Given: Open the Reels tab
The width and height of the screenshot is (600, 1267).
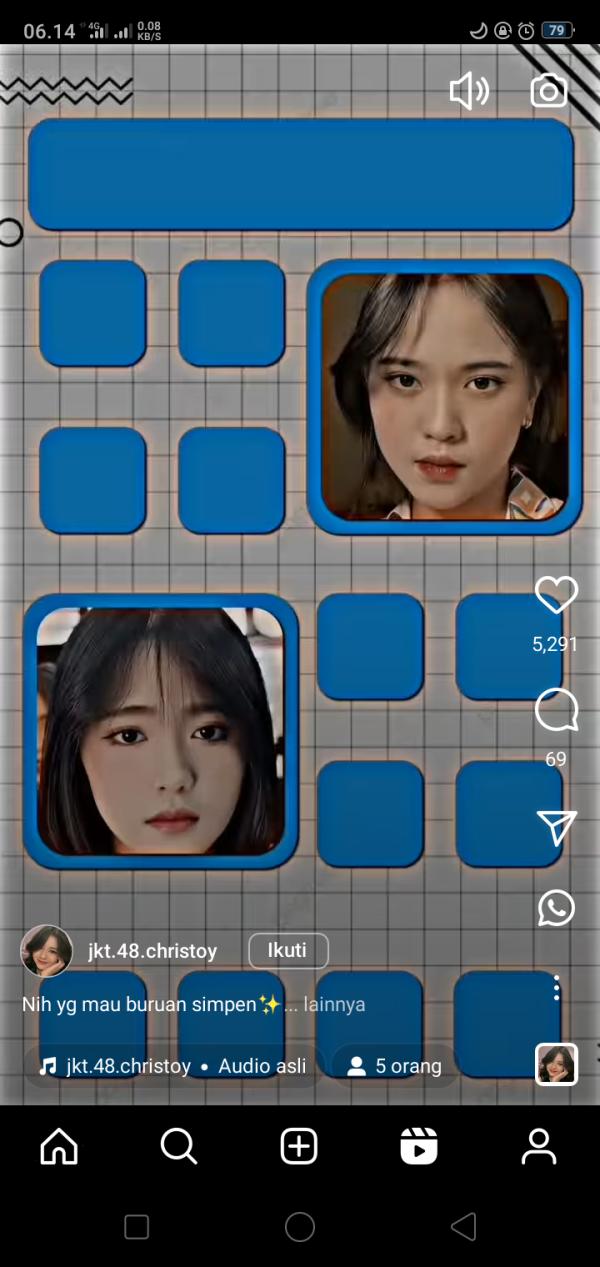Looking at the screenshot, I should tap(419, 1146).
